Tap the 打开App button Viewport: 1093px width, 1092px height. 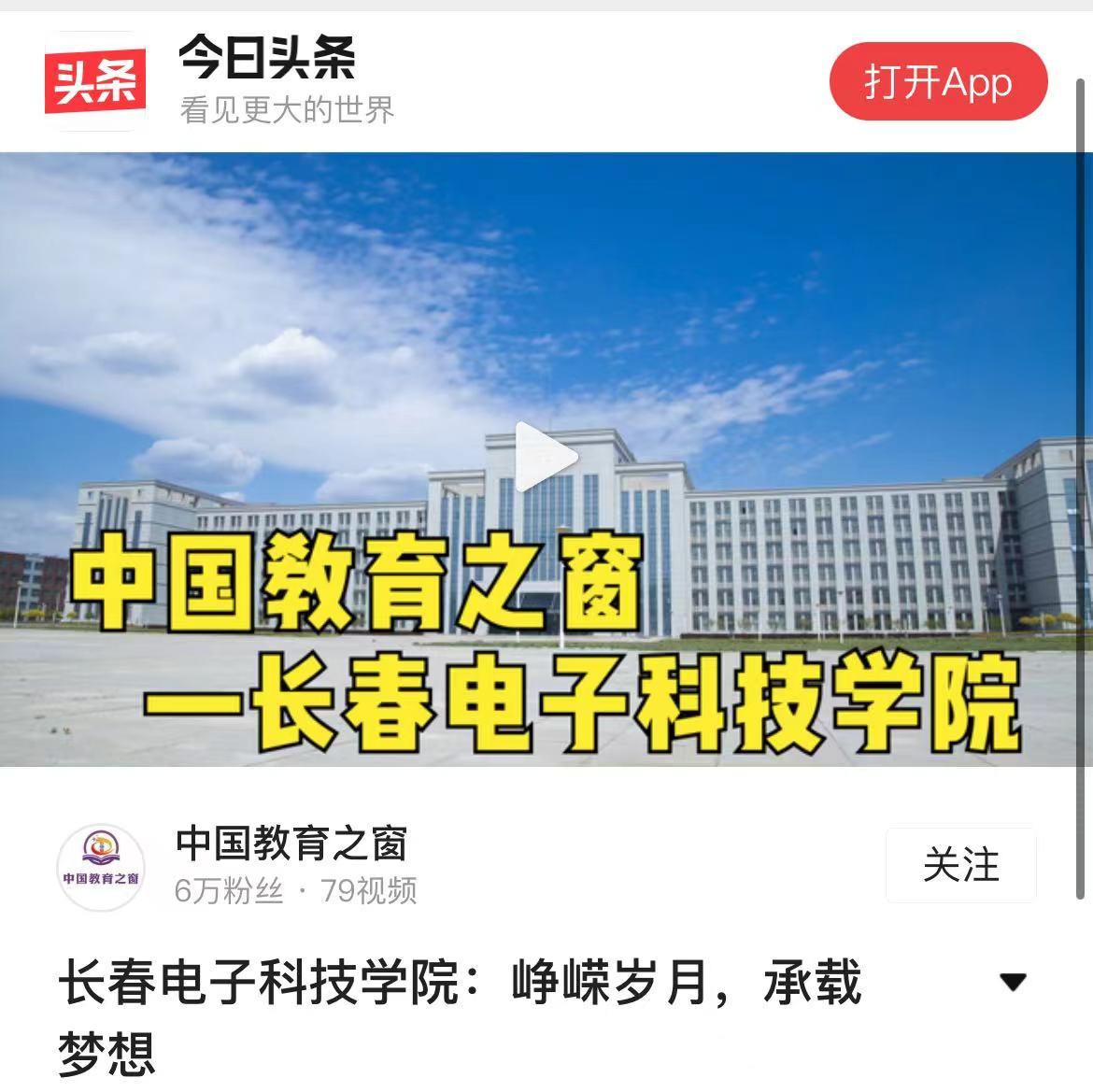pyautogui.click(x=938, y=82)
